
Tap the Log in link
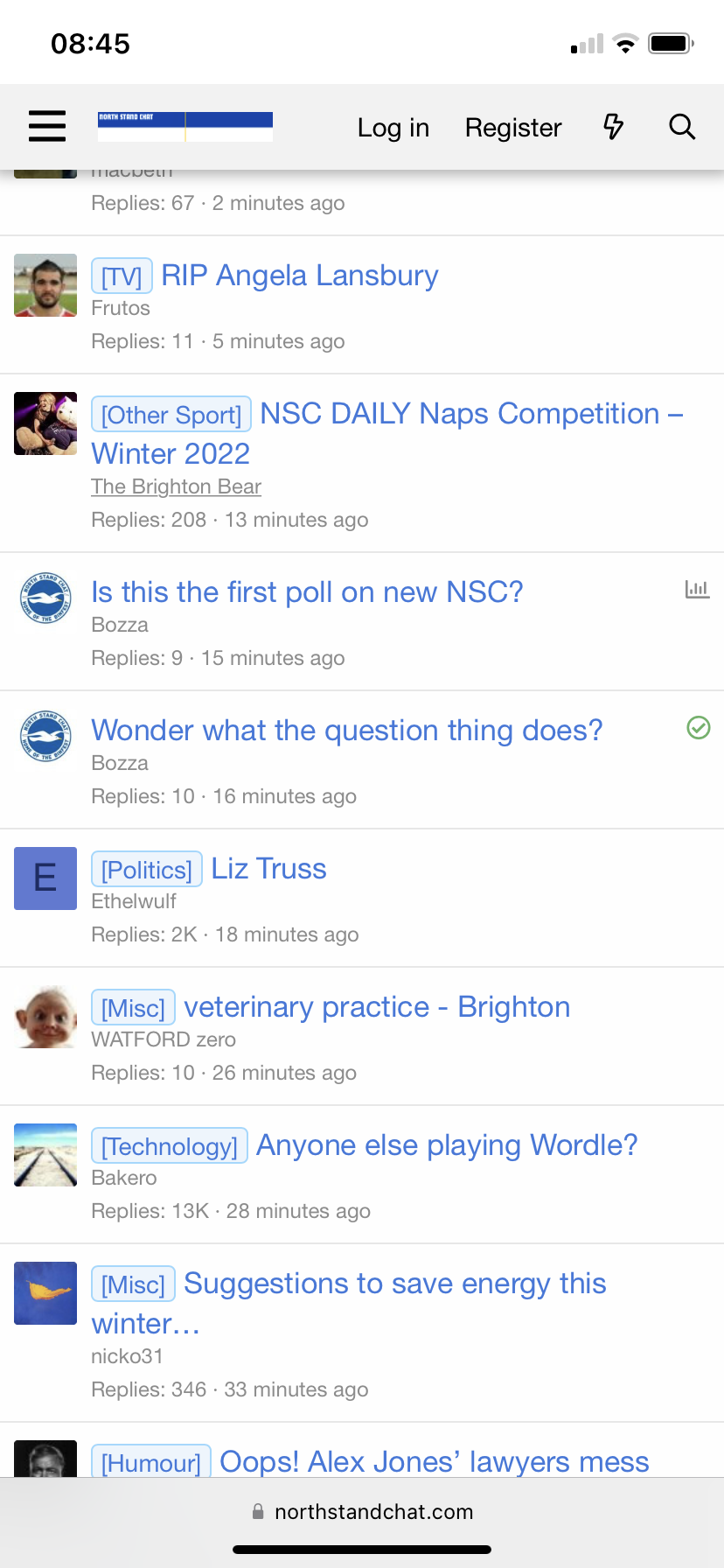pyautogui.click(x=393, y=128)
